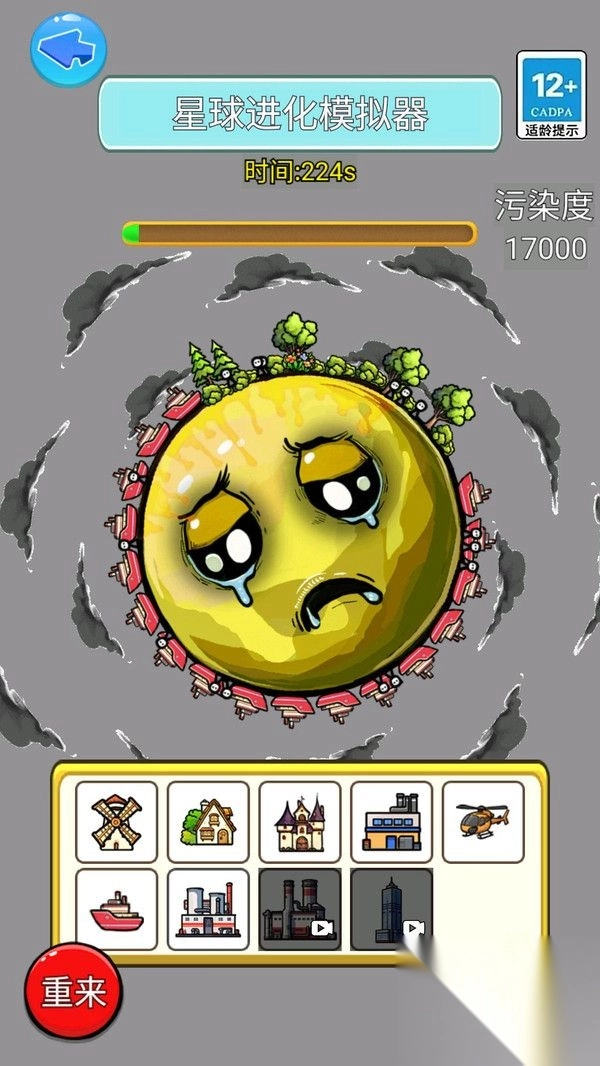The width and height of the screenshot is (600, 1066).
Task: Tap the red 重来 restart button
Action: pyautogui.click(x=73, y=992)
